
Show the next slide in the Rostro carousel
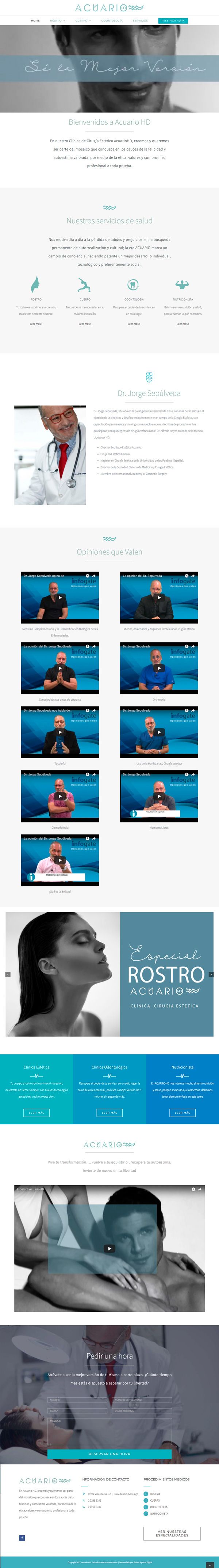tap(211, 974)
